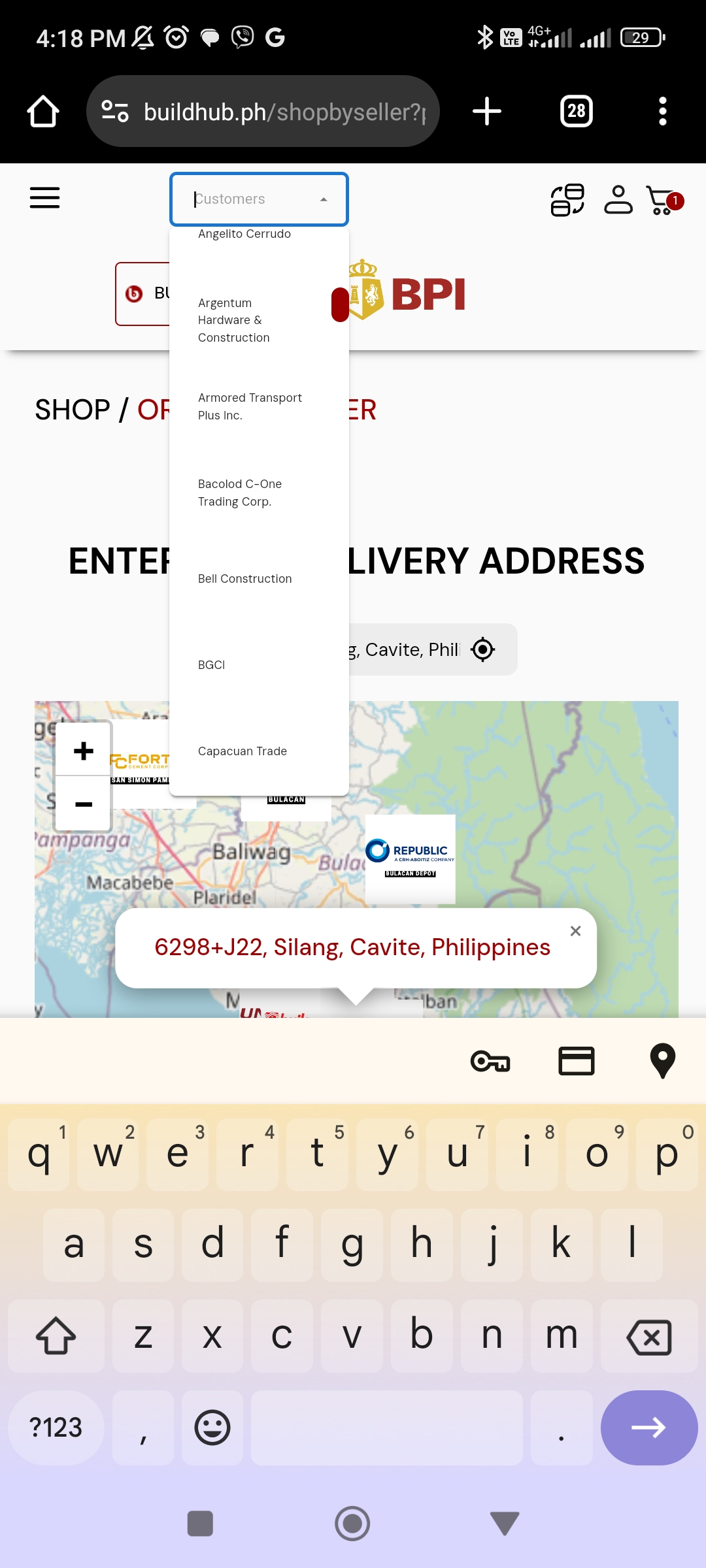
Task: Choose Argentum Hardware & Construction
Action: tap(234, 320)
